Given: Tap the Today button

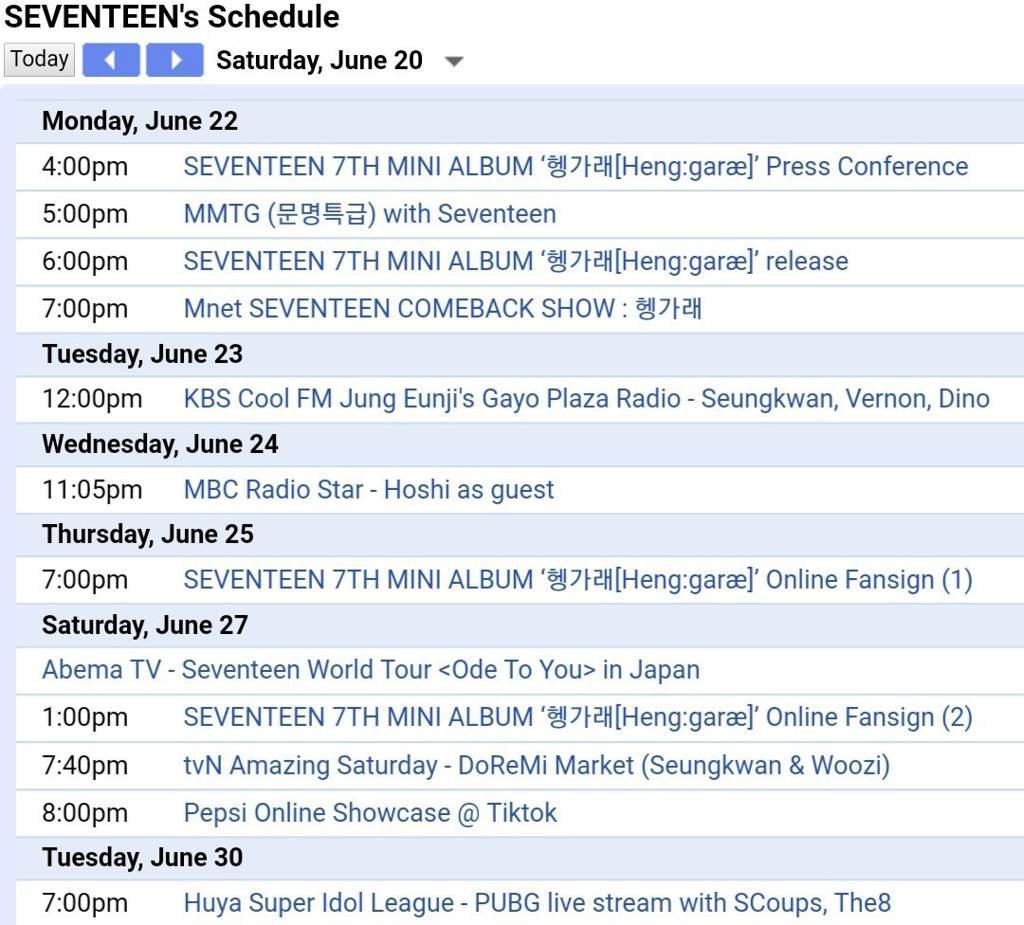Looking at the screenshot, I should [x=39, y=60].
